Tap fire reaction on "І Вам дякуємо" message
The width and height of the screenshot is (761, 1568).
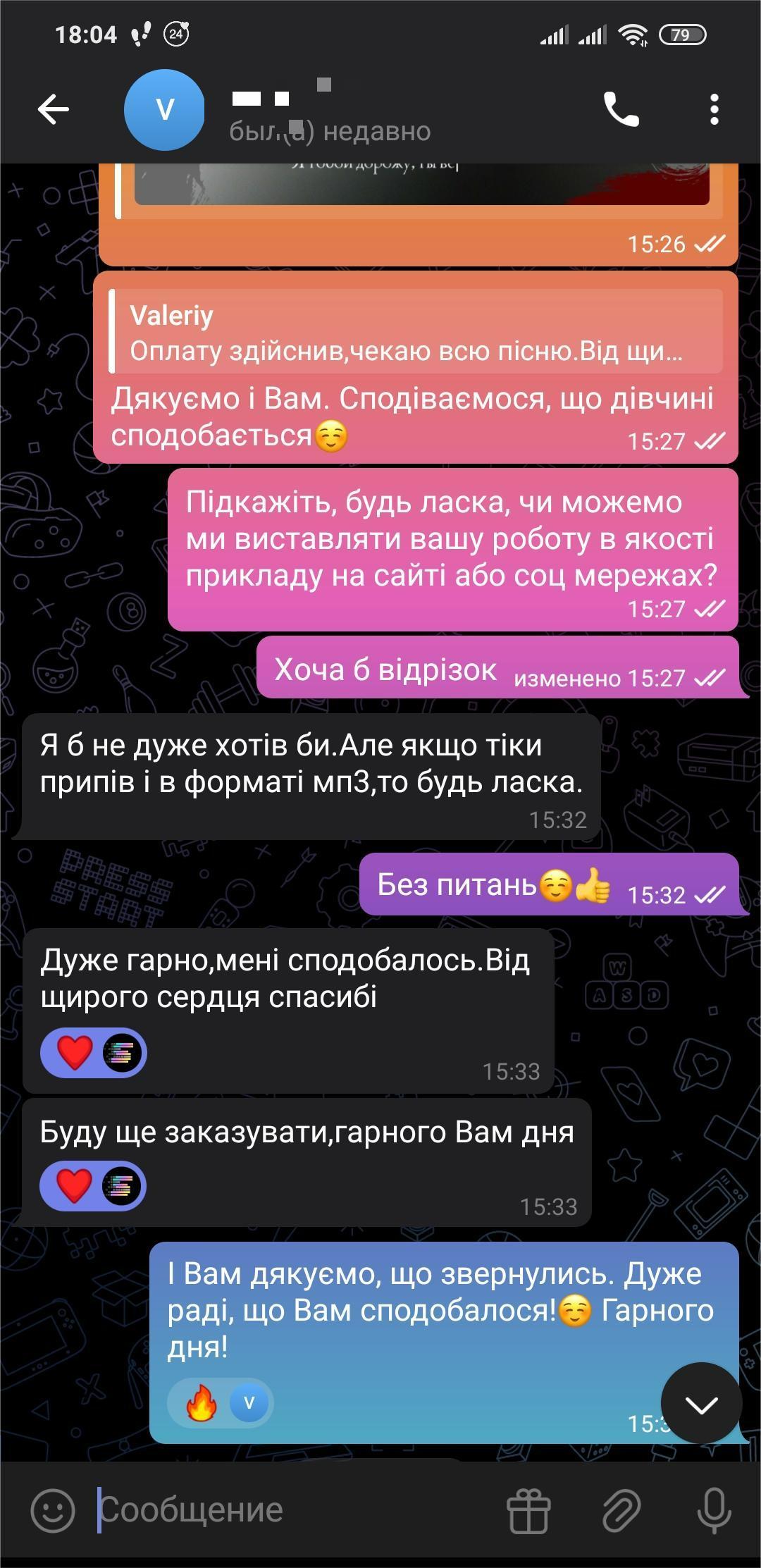[x=219, y=1403]
